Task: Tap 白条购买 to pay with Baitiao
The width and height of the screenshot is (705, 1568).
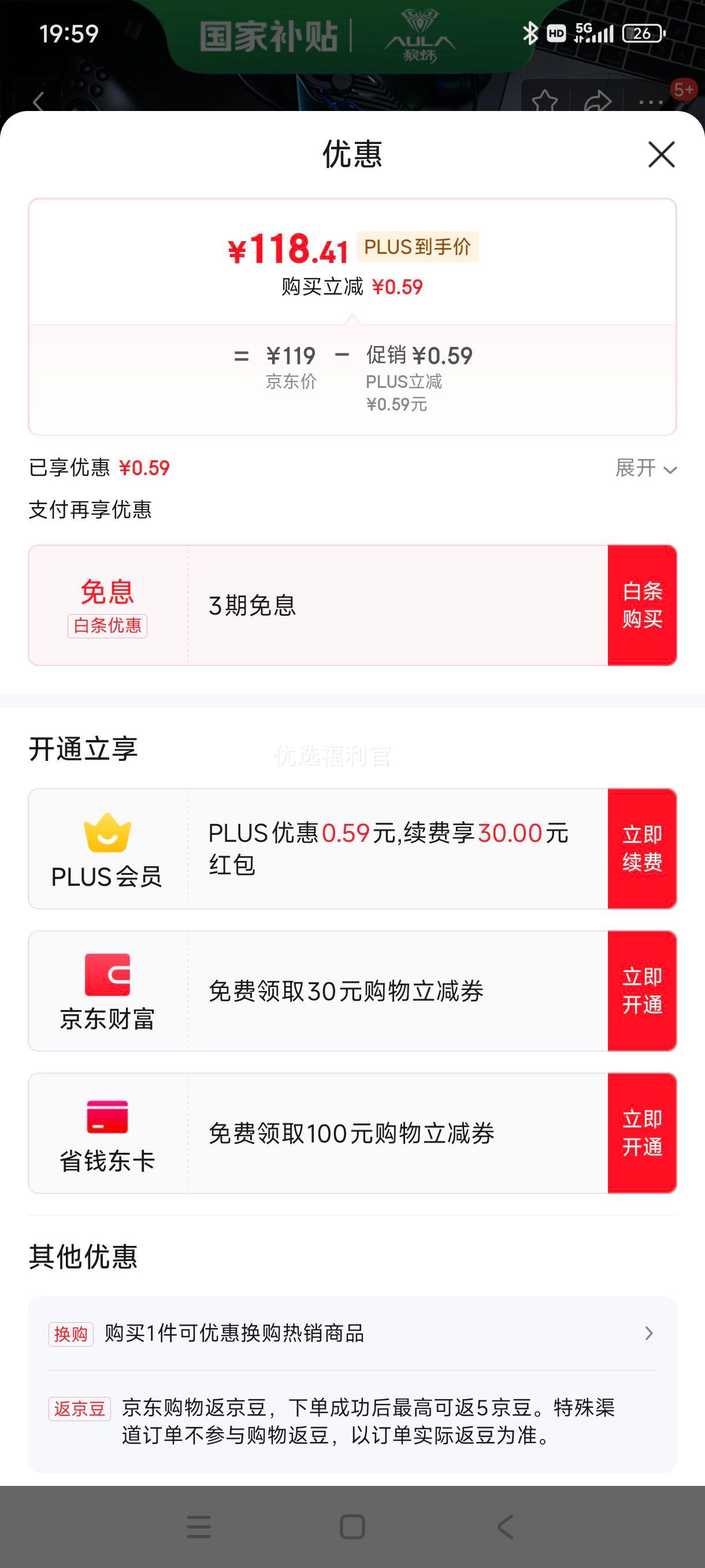Action: [x=643, y=605]
